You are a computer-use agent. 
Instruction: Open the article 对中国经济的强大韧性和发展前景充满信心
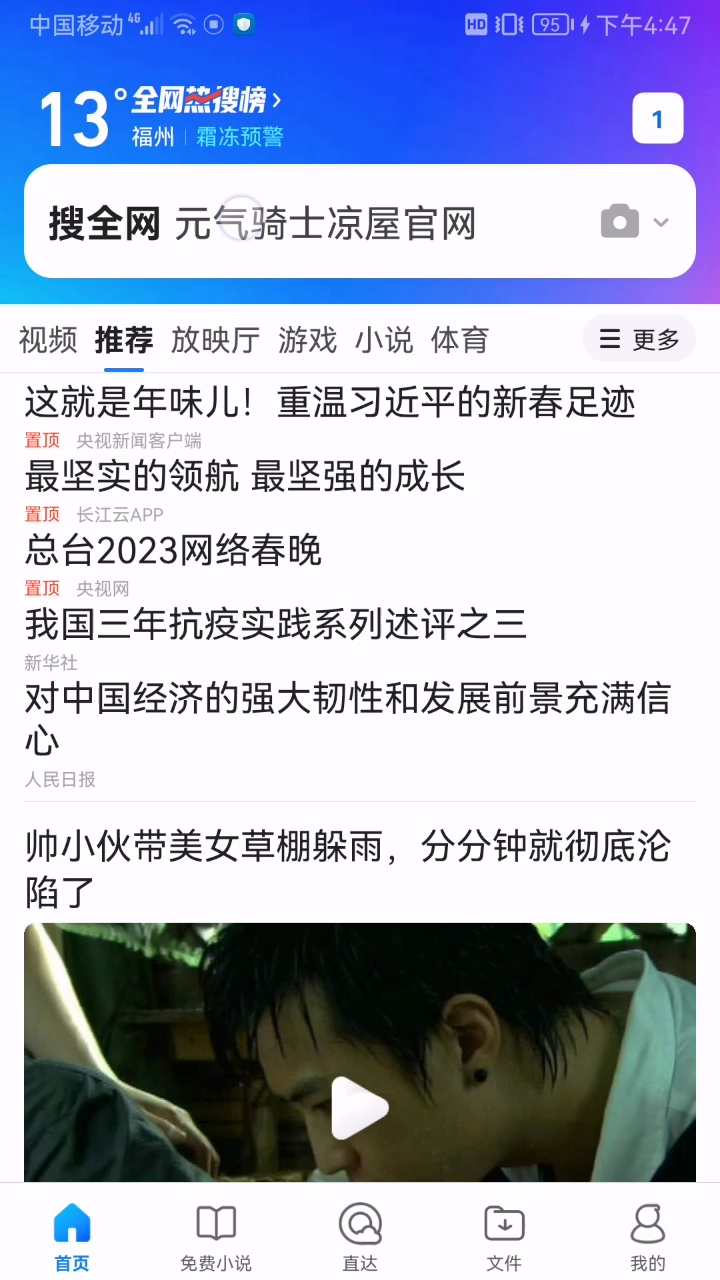tap(346, 718)
